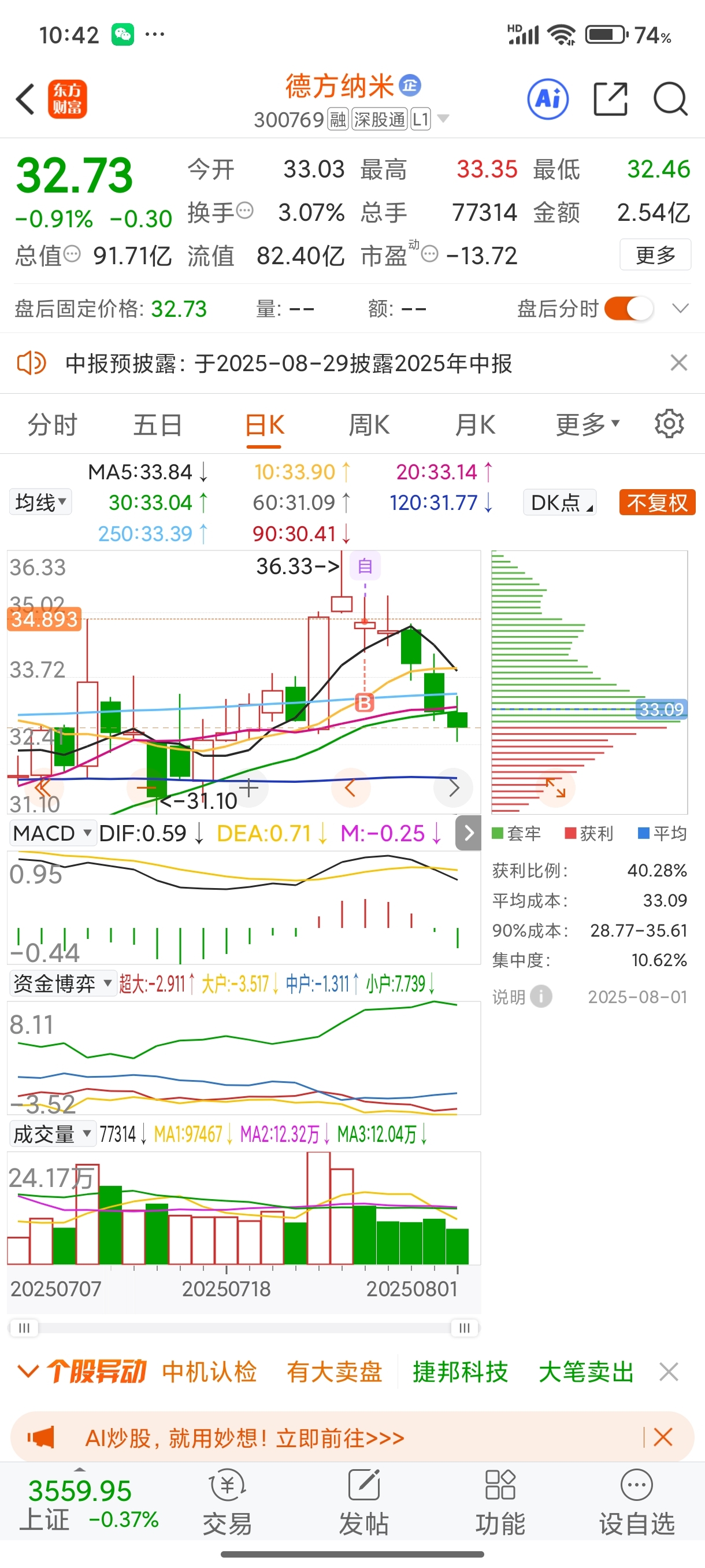Open 发帖 to write a post

point(363,1501)
